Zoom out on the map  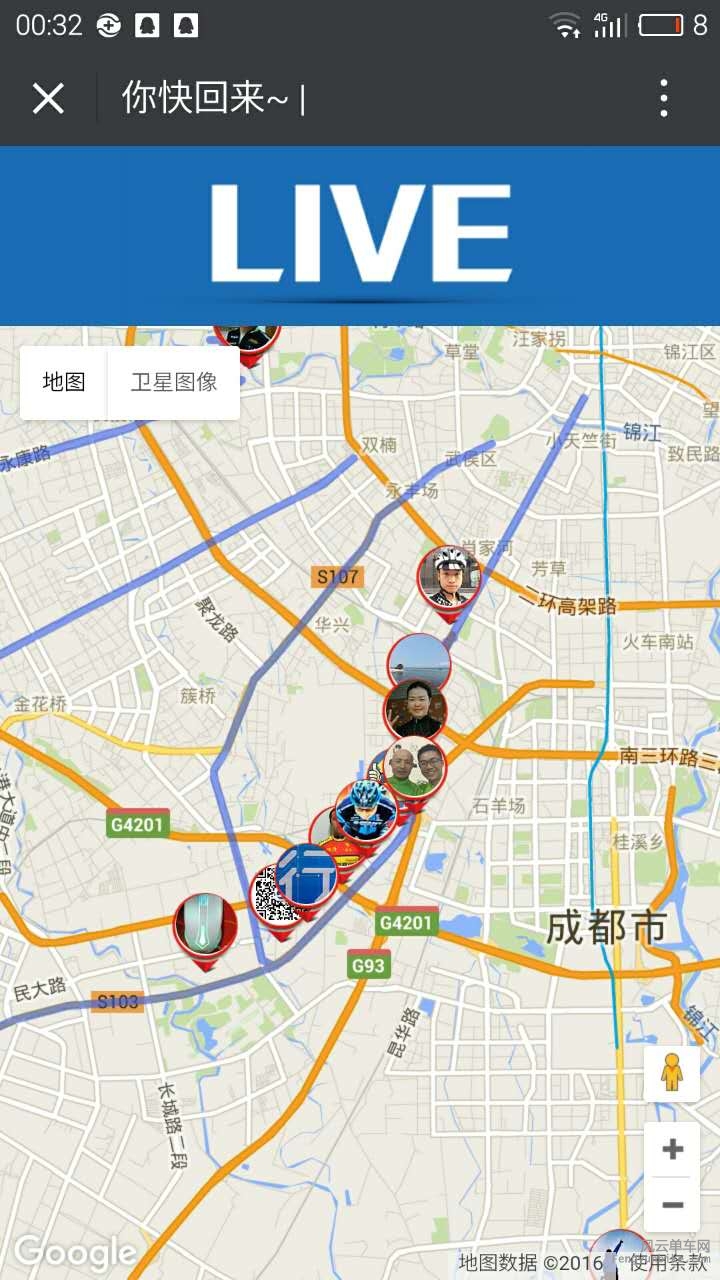pyautogui.click(x=672, y=1205)
